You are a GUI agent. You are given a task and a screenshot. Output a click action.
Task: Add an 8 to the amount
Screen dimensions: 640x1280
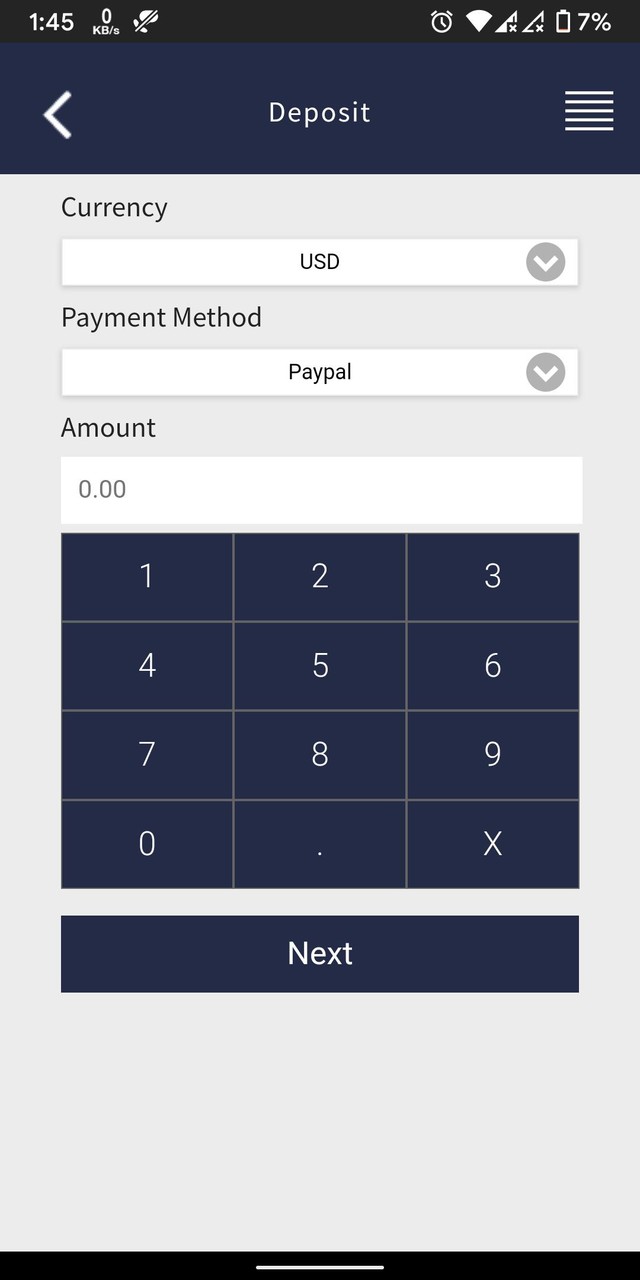320,755
